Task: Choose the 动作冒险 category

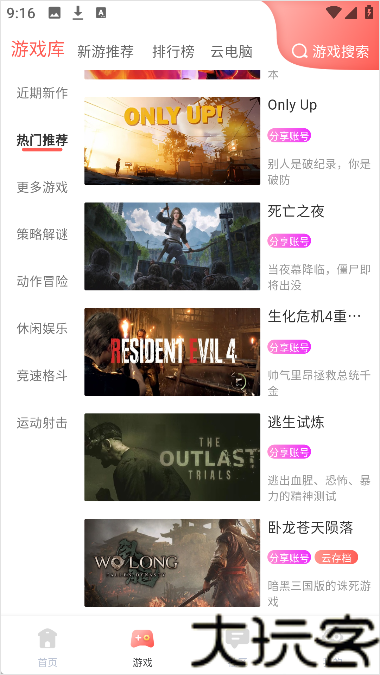Action: coord(42,282)
